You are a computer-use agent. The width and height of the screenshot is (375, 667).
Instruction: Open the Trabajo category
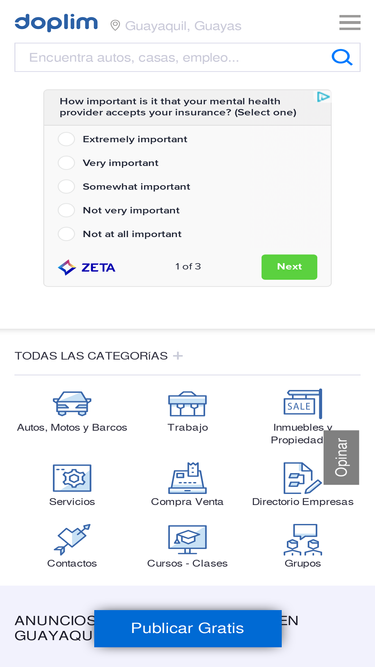[188, 411]
